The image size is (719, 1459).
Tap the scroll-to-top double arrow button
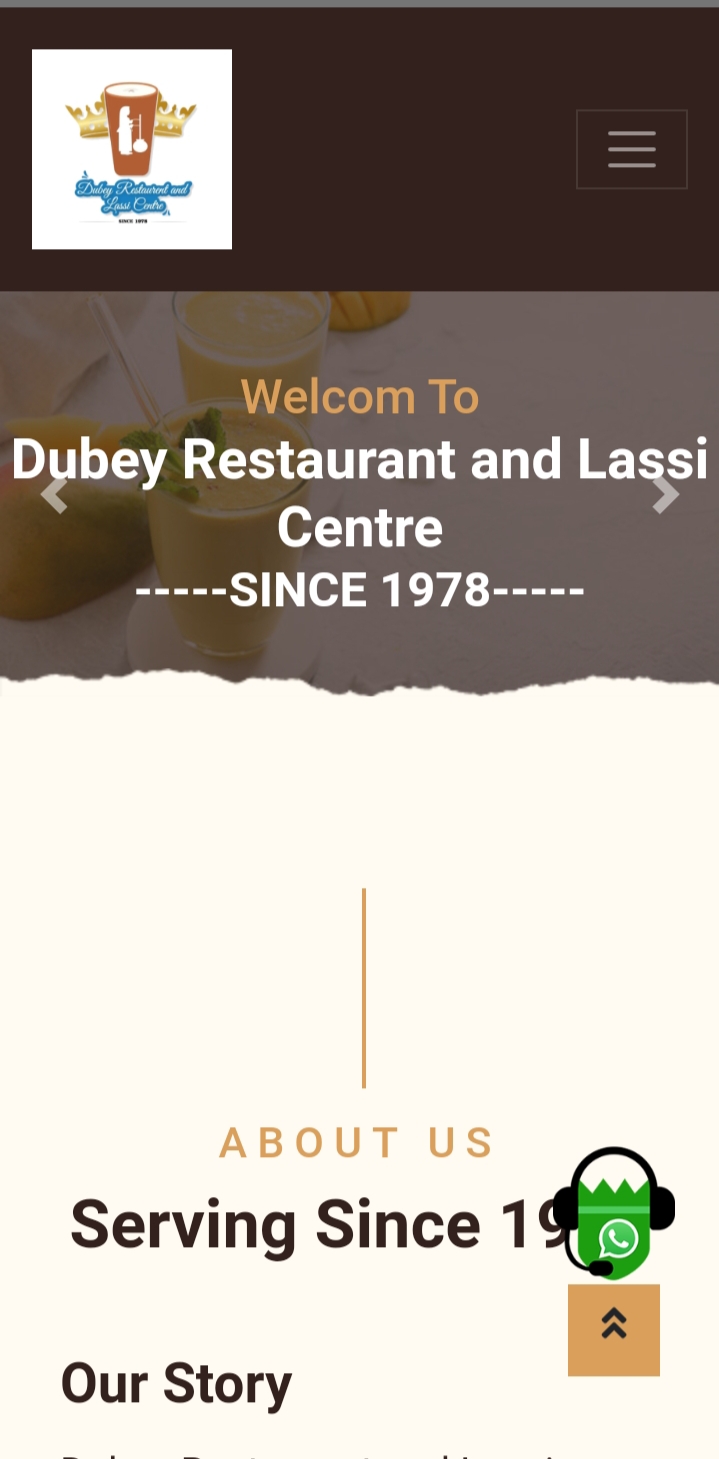tap(613, 1329)
